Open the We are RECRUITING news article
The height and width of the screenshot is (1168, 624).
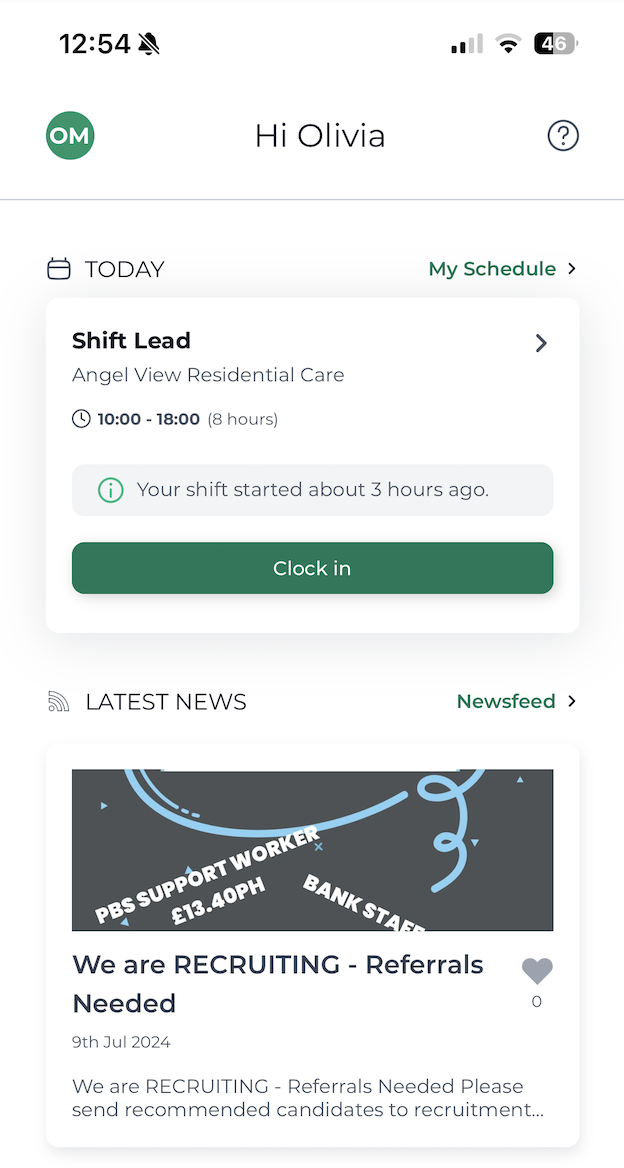278,983
